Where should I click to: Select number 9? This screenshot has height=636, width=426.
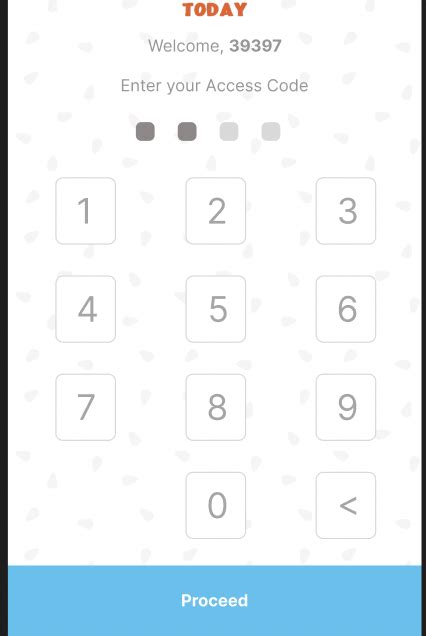tap(346, 407)
